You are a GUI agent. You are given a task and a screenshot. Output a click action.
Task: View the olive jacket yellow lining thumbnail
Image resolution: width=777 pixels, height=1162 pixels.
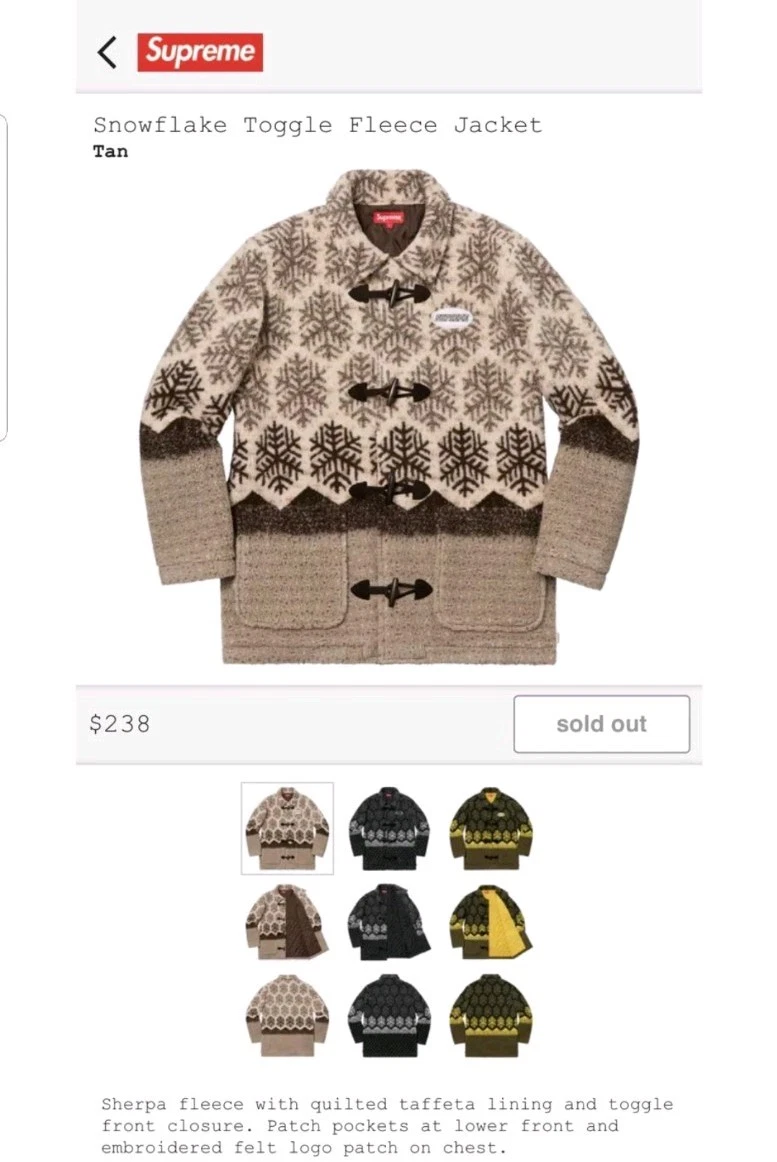coord(490,921)
